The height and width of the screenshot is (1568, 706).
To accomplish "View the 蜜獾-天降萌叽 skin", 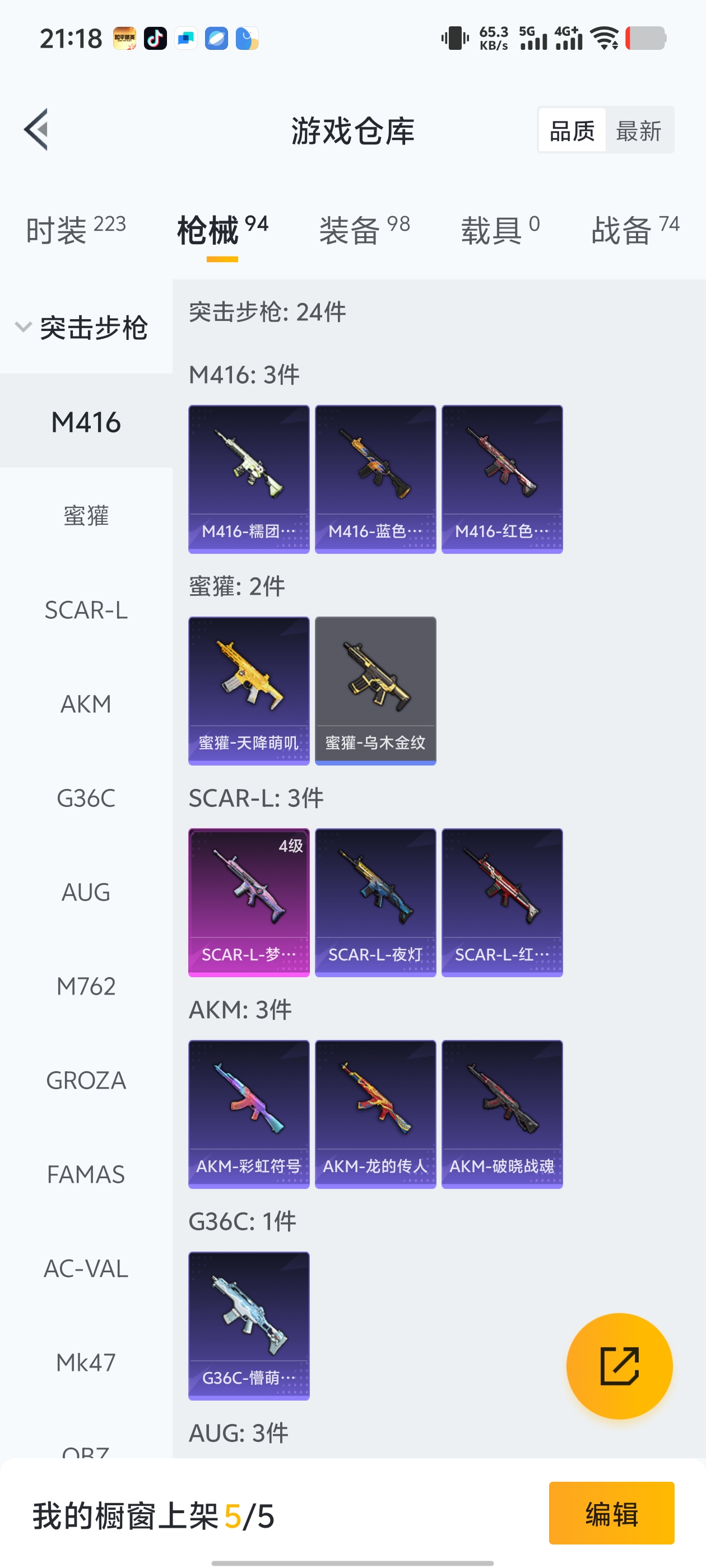I will pos(249,690).
